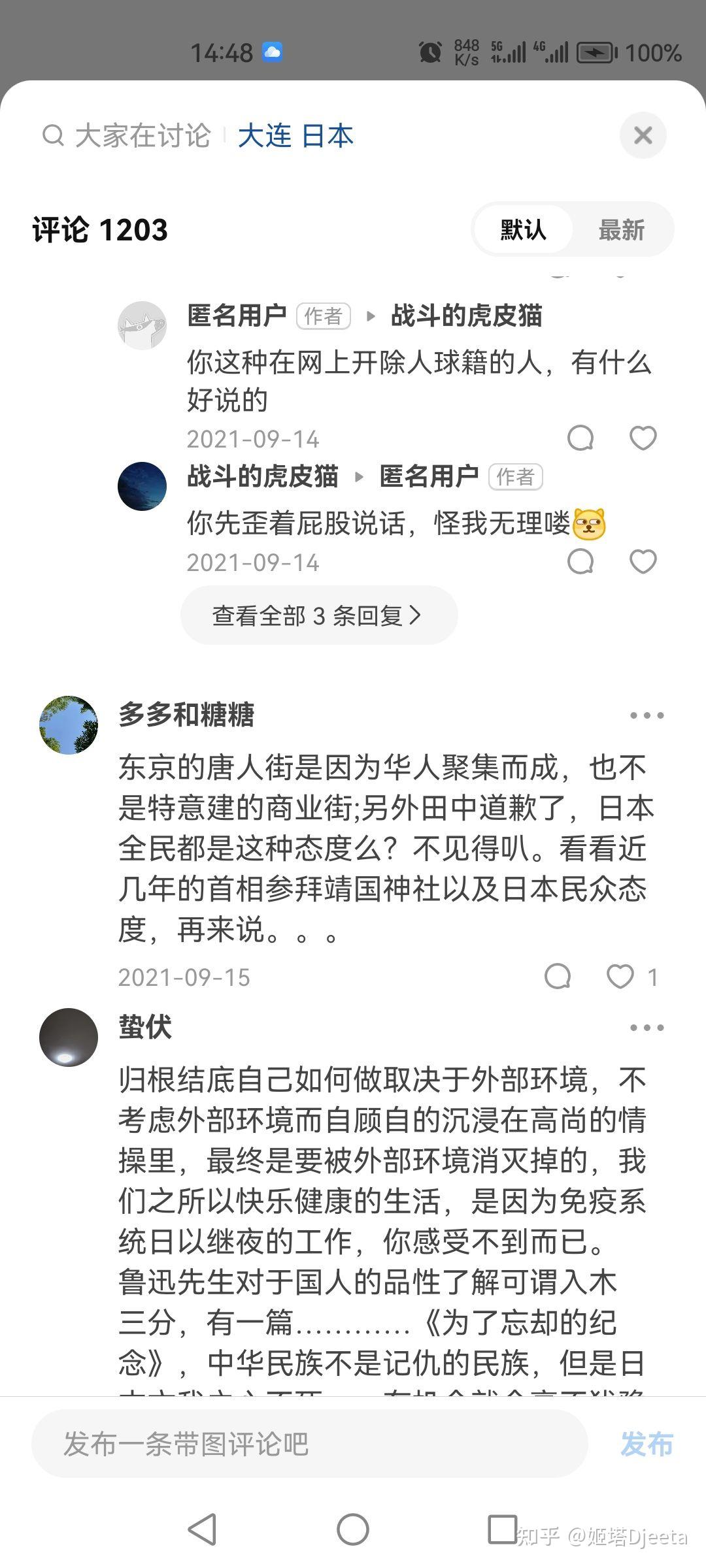Like 匿名用户's reply about 开除人球籍
The width and height of the screenshot is (706, 1568).
coord(643,438)
